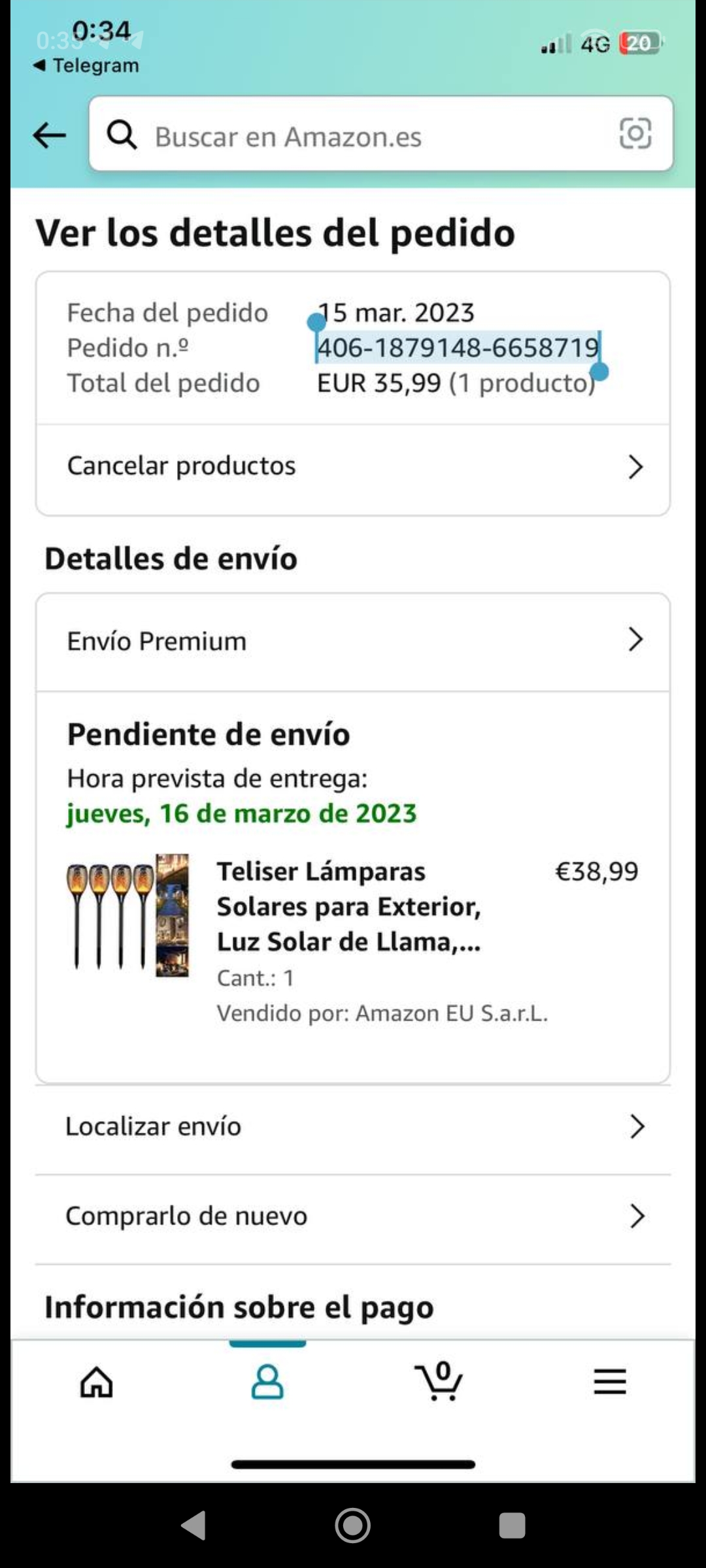
Task: Open the system recent apps button
Action: click(512, 1526)
